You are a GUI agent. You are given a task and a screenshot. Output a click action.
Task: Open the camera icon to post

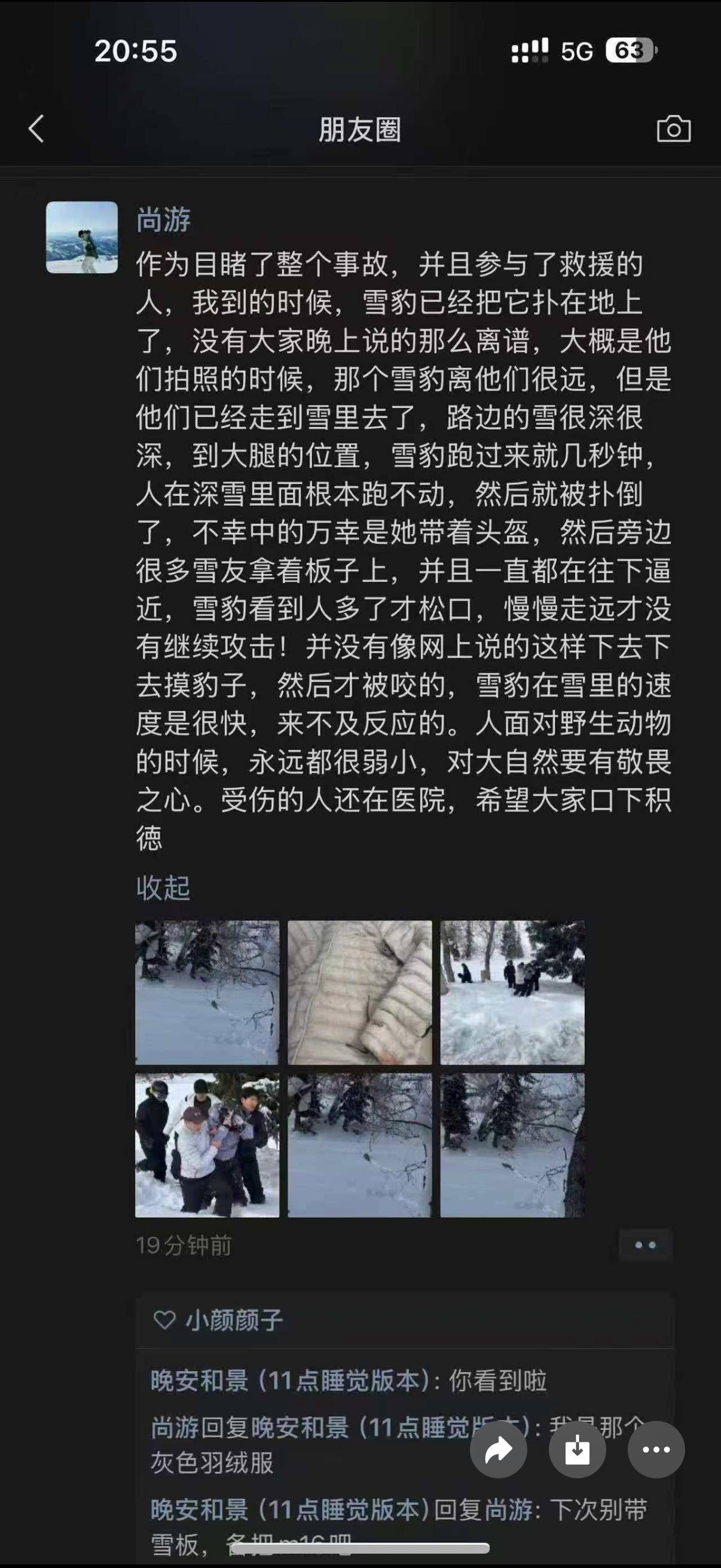[674, 129]
